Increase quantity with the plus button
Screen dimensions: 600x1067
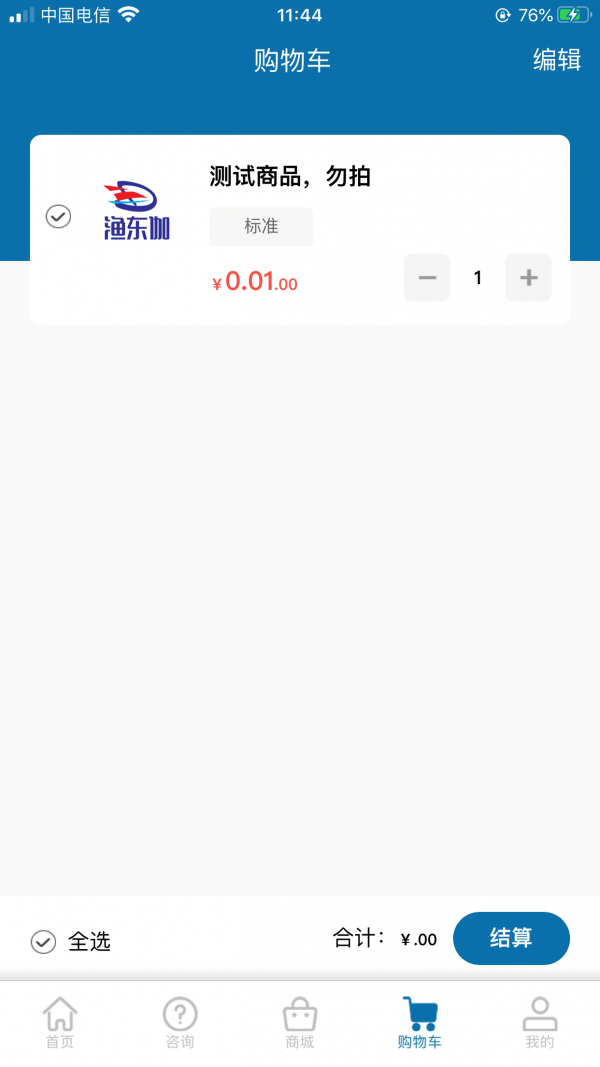[x=529, y=278]
